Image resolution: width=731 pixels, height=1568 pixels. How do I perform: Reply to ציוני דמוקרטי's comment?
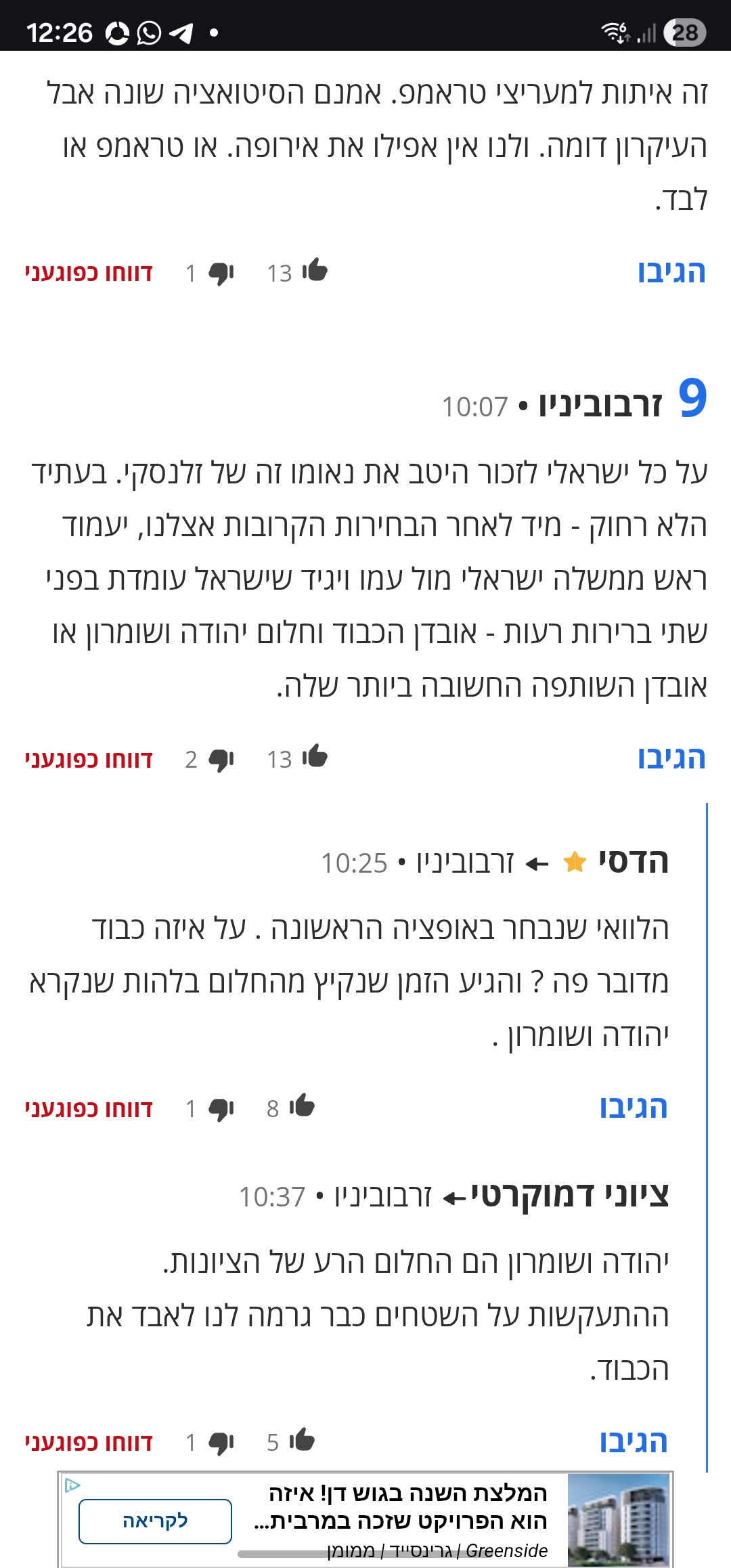tap(634, 1441)
